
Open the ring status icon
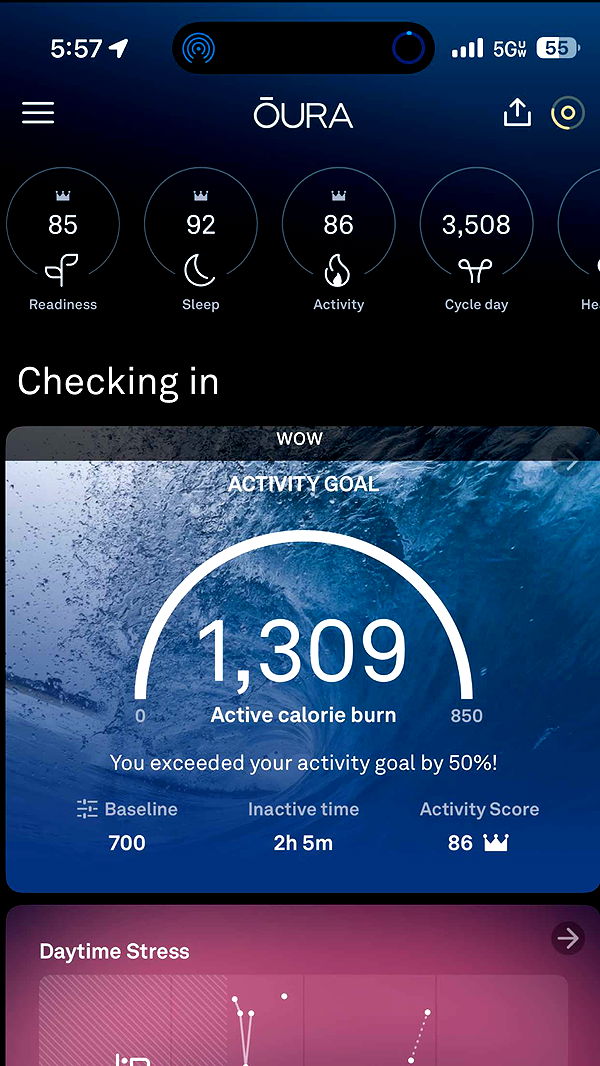567,113
